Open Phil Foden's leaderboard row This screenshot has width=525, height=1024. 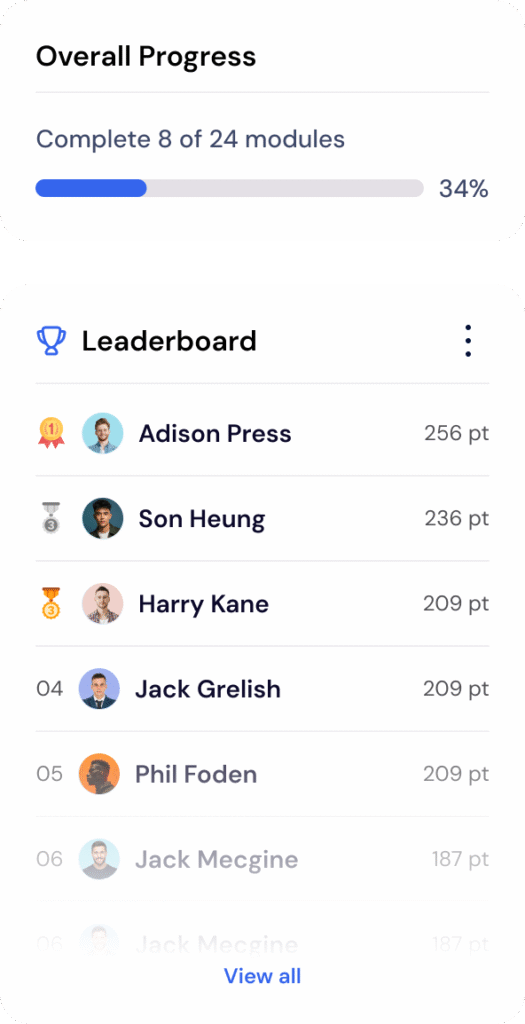(x=262, y=774)
